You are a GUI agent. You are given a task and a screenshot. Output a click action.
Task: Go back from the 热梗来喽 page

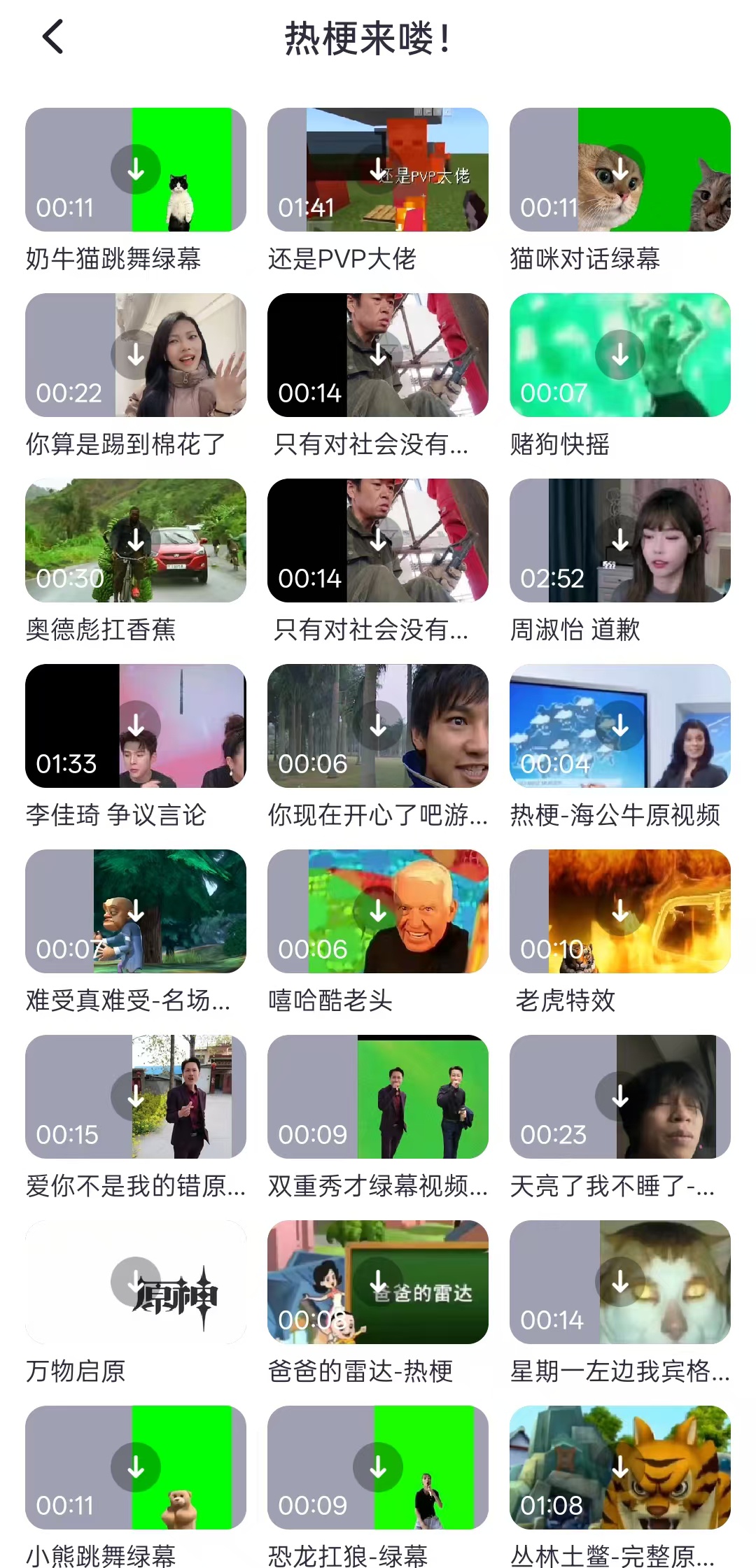point(53,36)
